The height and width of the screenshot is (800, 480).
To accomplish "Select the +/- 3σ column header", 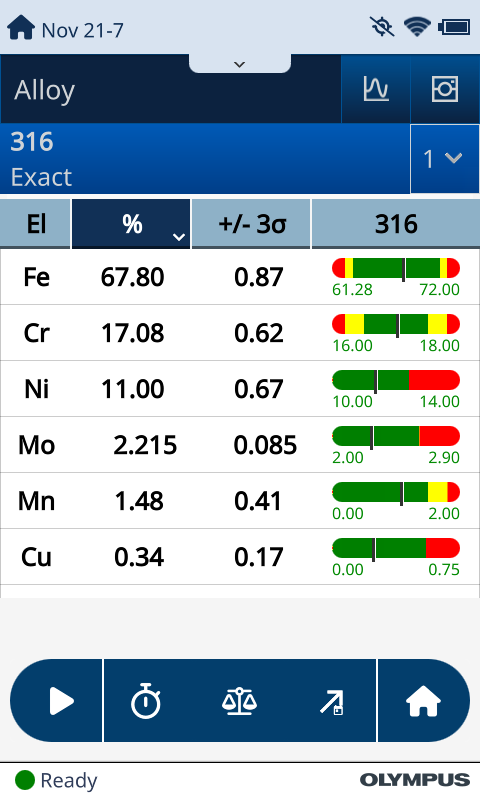I will [x=251, y=224].
